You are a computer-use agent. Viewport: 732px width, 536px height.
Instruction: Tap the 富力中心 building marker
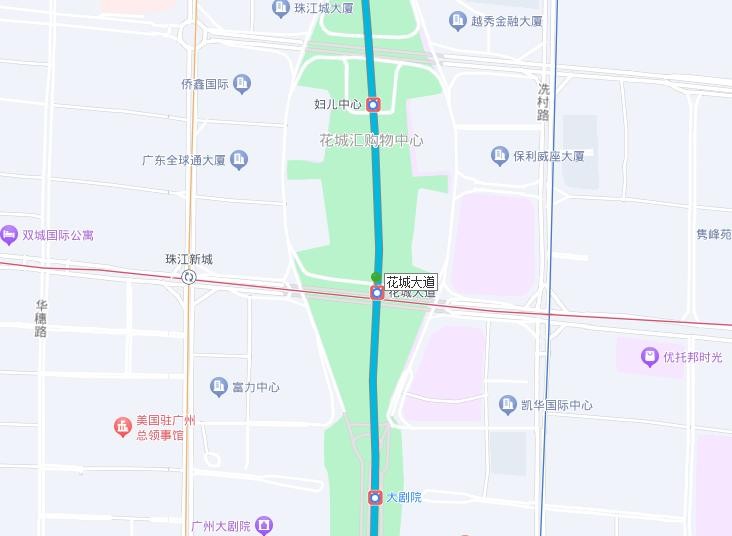[219, 386]
